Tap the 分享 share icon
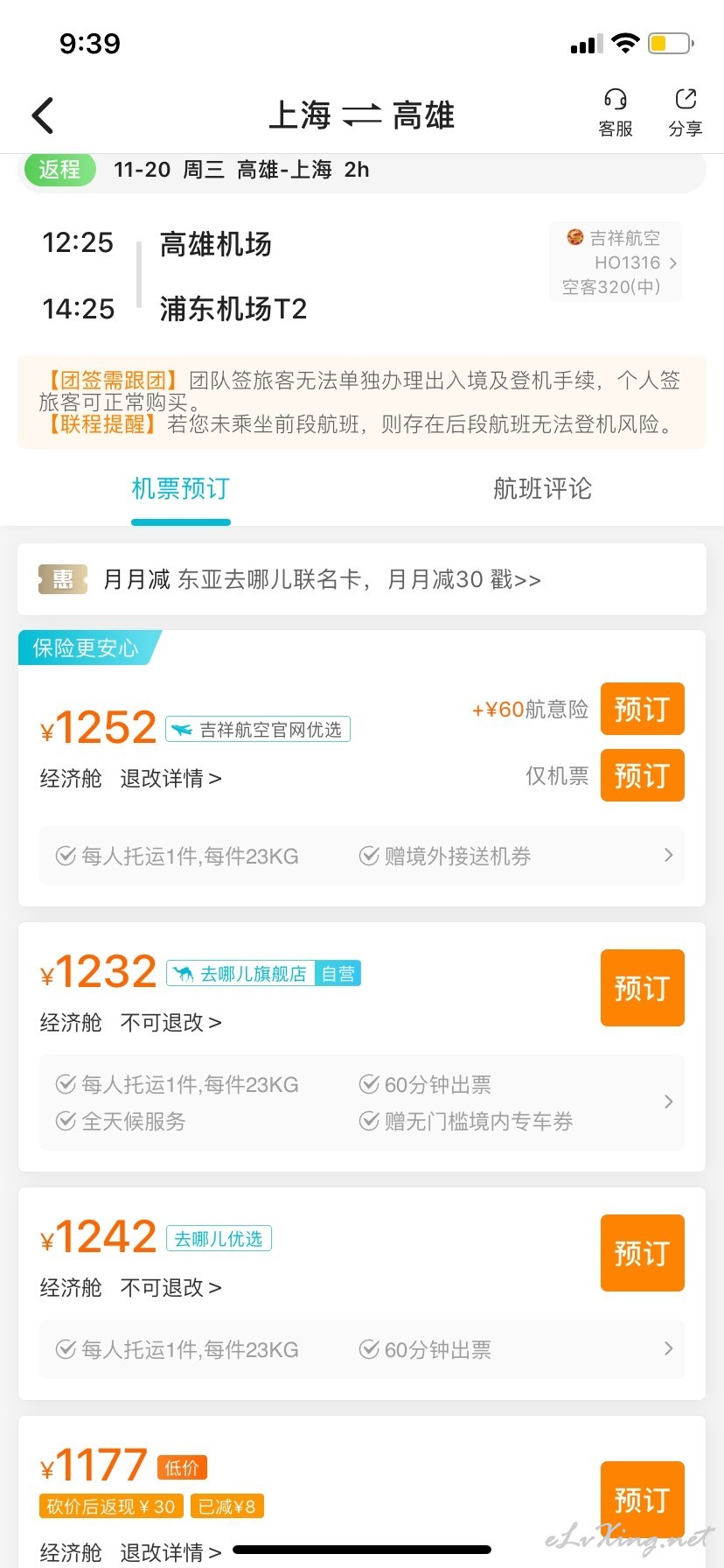 [x=686, y=114]
